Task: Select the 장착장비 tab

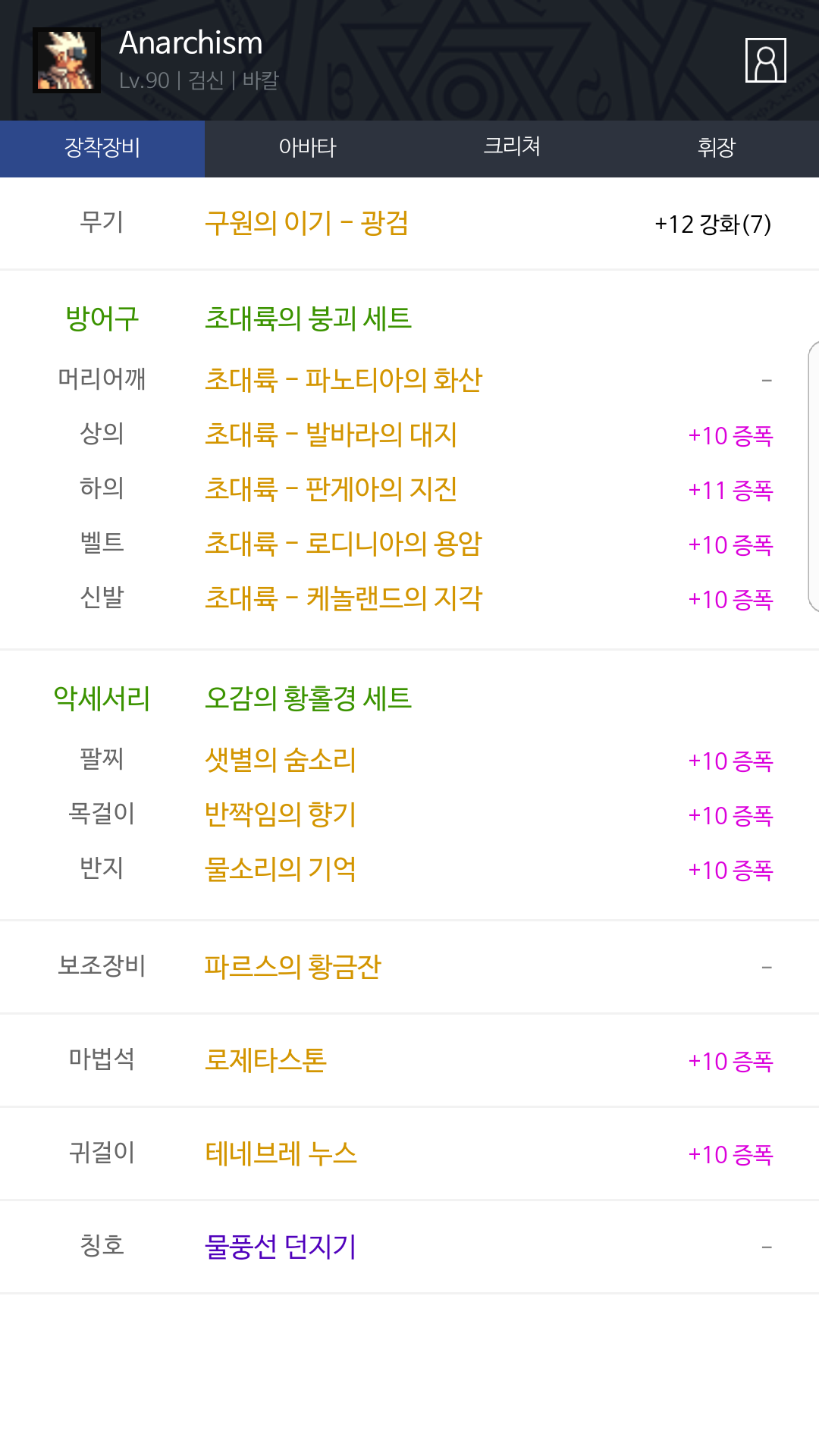Action: pyautogui.click(x=102, y=148)
